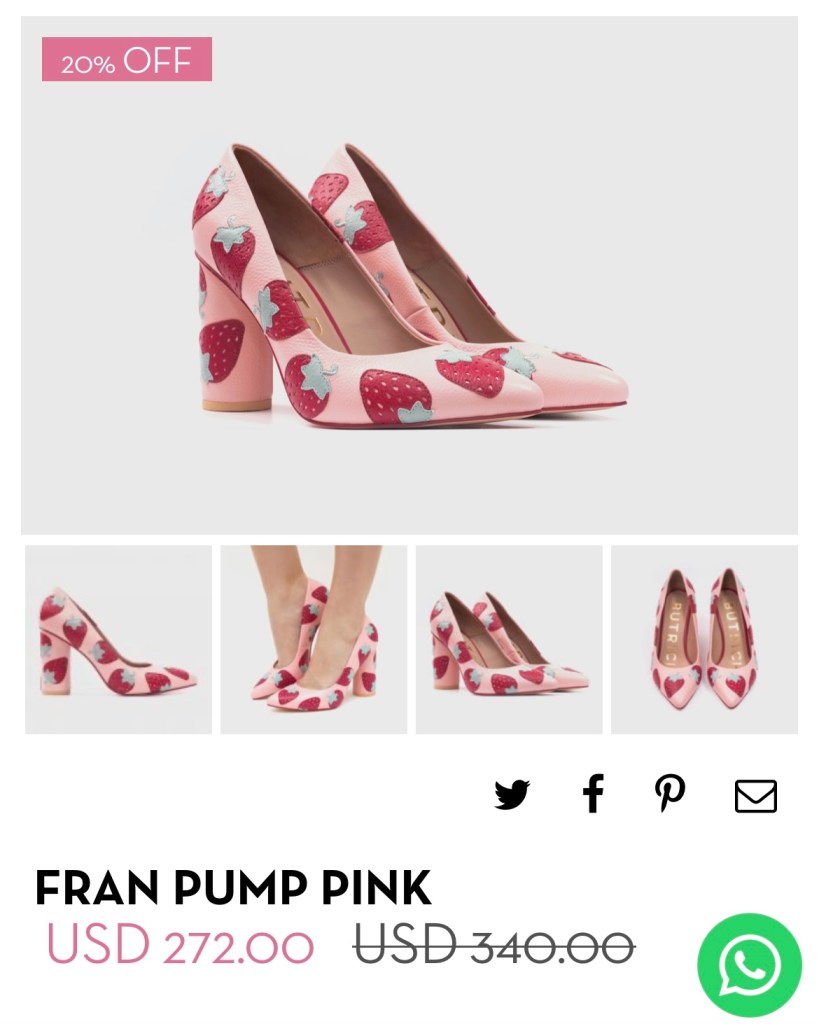
Task: Open the top-down view thumbnail
Action: [704, 640]
